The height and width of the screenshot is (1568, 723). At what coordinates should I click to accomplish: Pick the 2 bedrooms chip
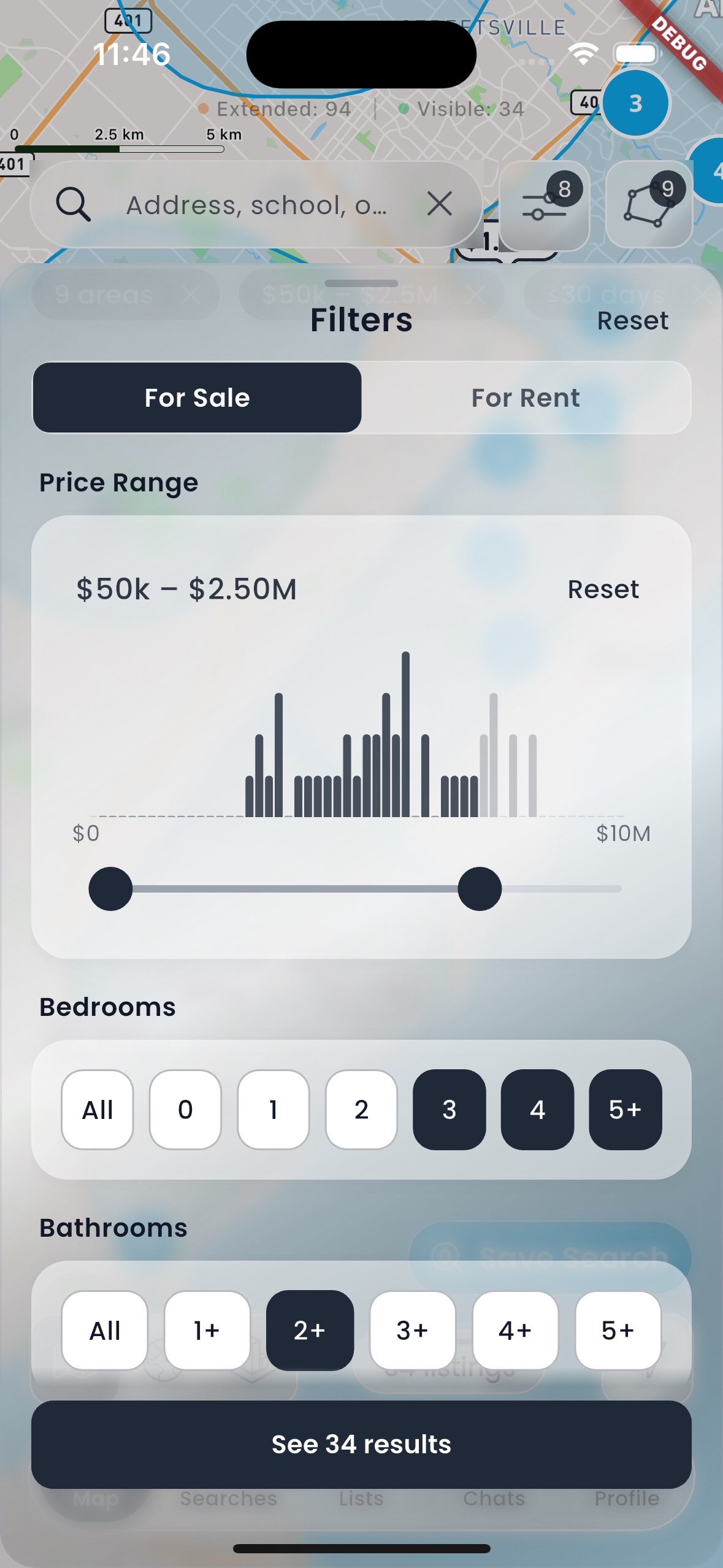[x=361, y=1110]
